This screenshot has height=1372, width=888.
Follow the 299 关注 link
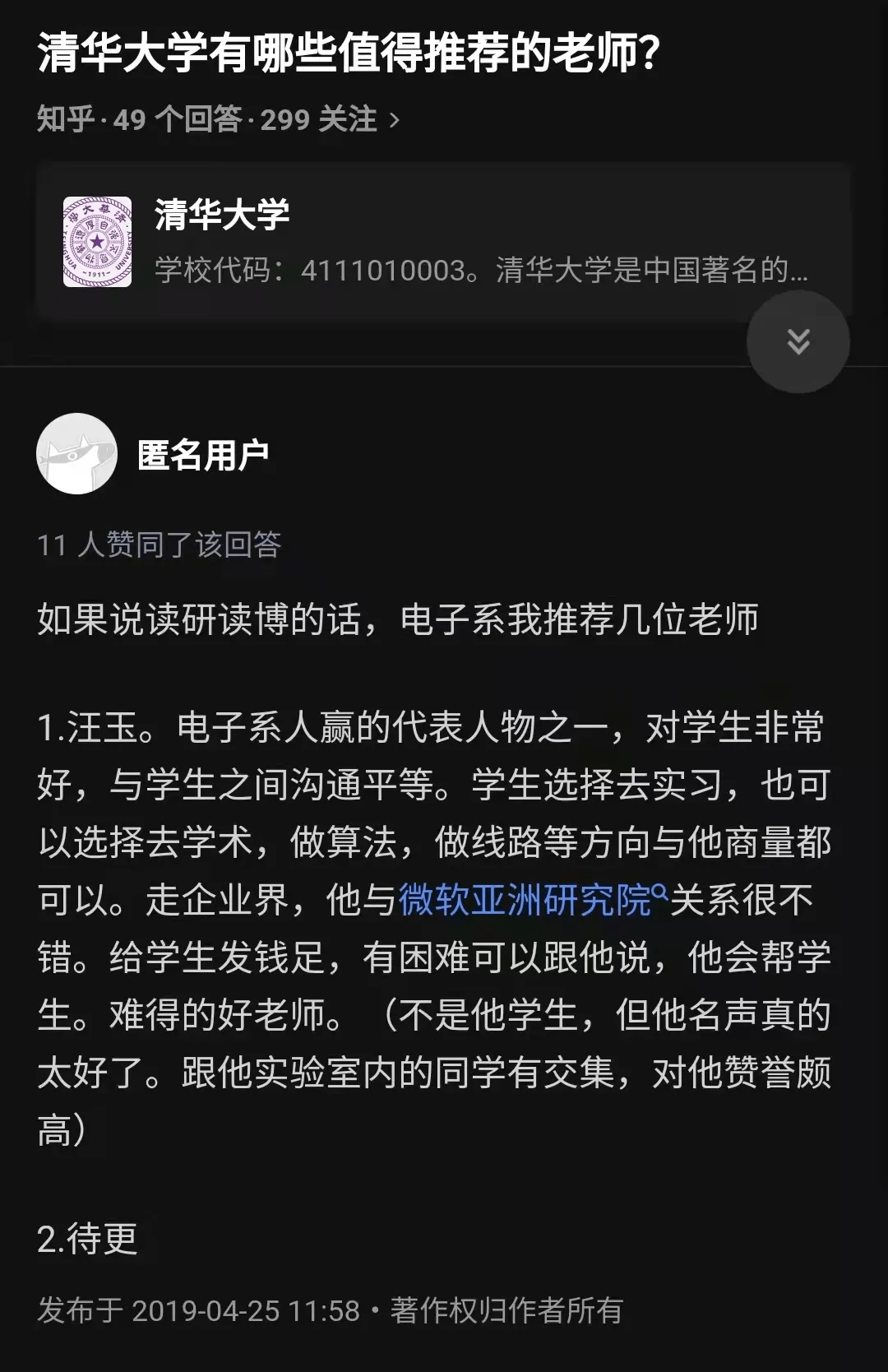(321, 118)
